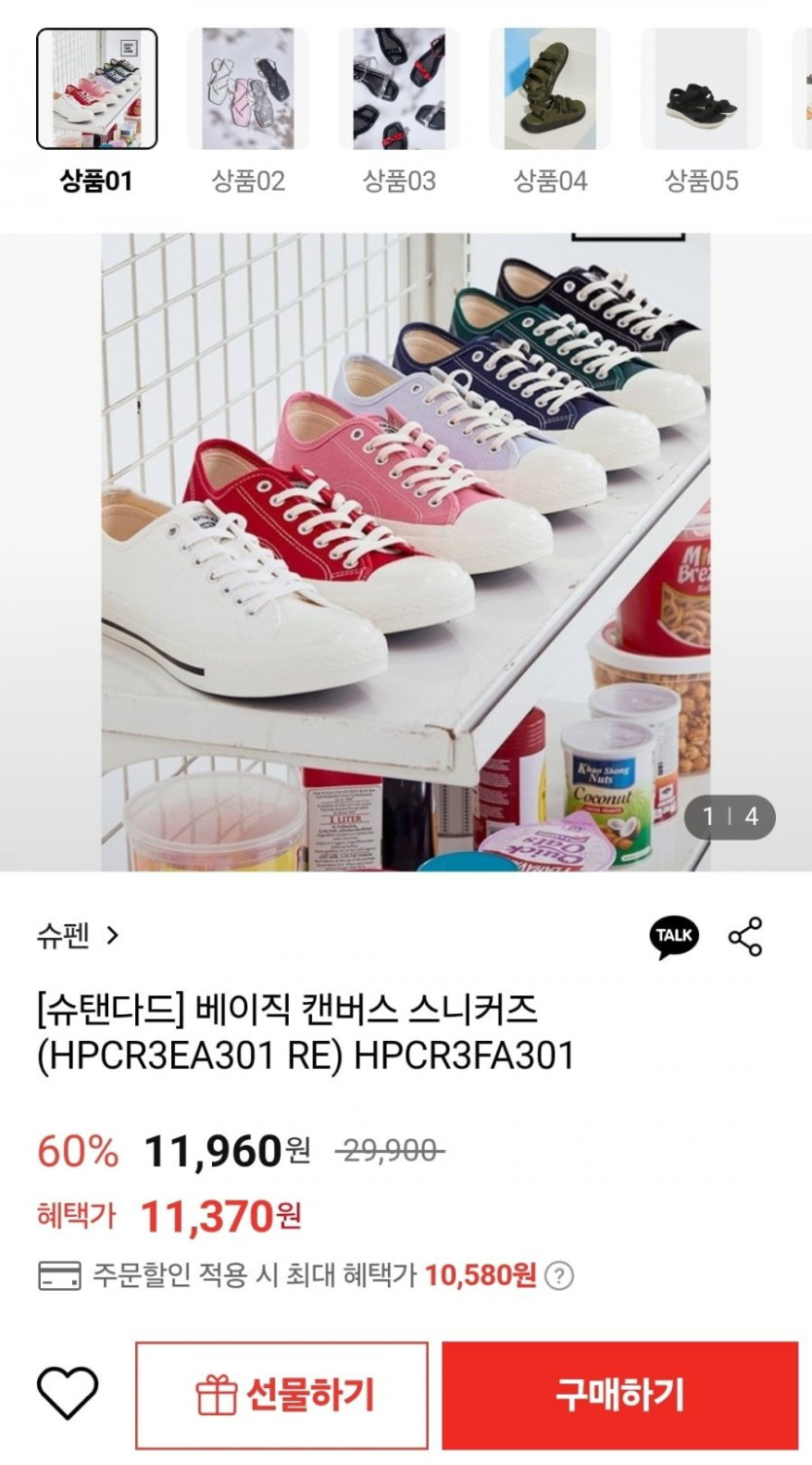Tap 구매하기 to buy the sneakers

pyautogui.click(x=619, y=1395)
